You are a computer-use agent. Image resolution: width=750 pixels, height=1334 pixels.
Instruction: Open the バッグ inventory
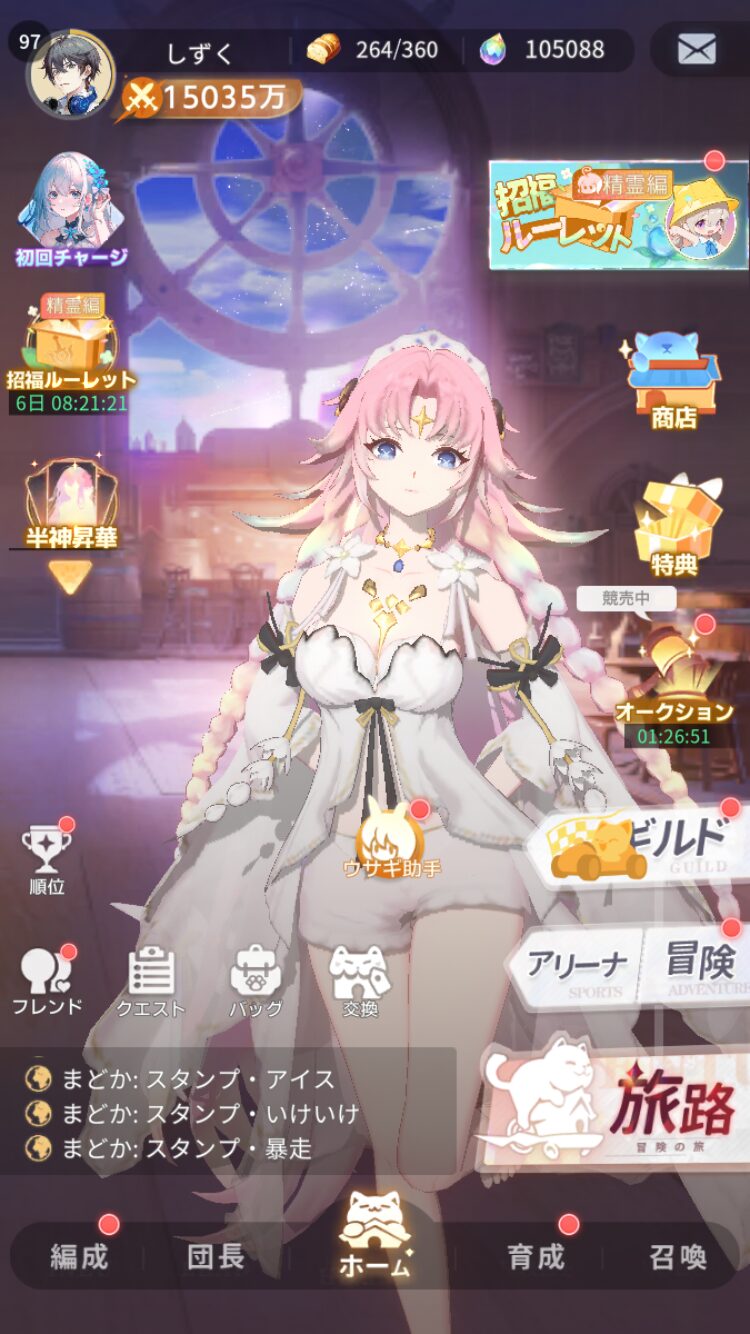tap(256, 982)
